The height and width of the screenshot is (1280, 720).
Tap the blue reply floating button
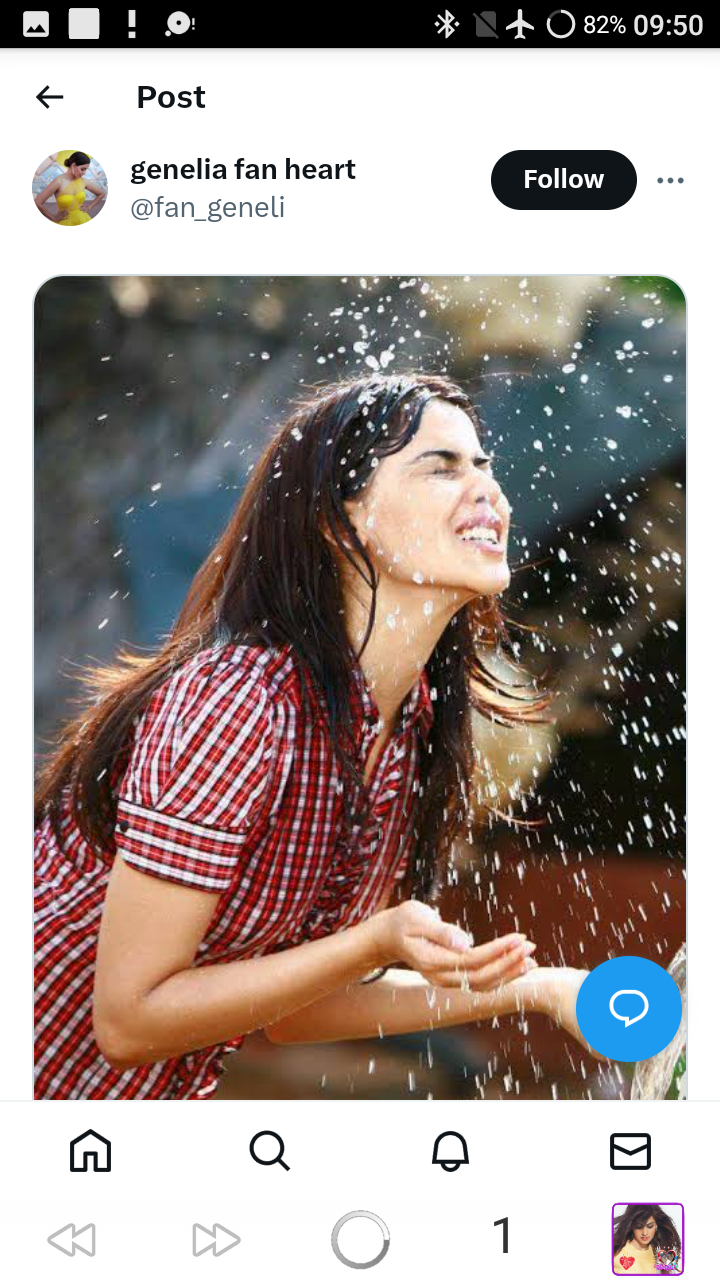[629, 1009]
